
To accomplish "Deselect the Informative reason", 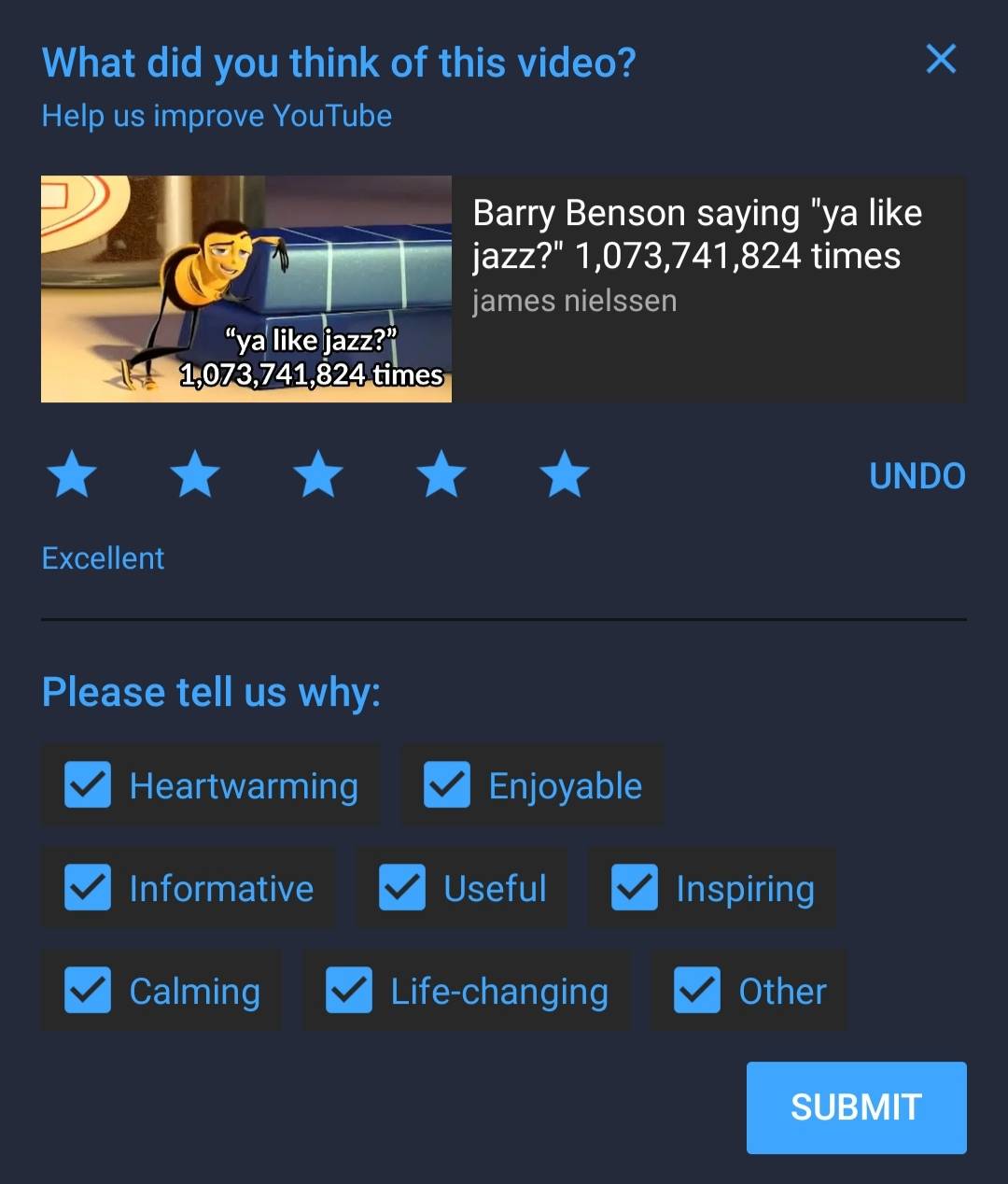I will (88, 887).
